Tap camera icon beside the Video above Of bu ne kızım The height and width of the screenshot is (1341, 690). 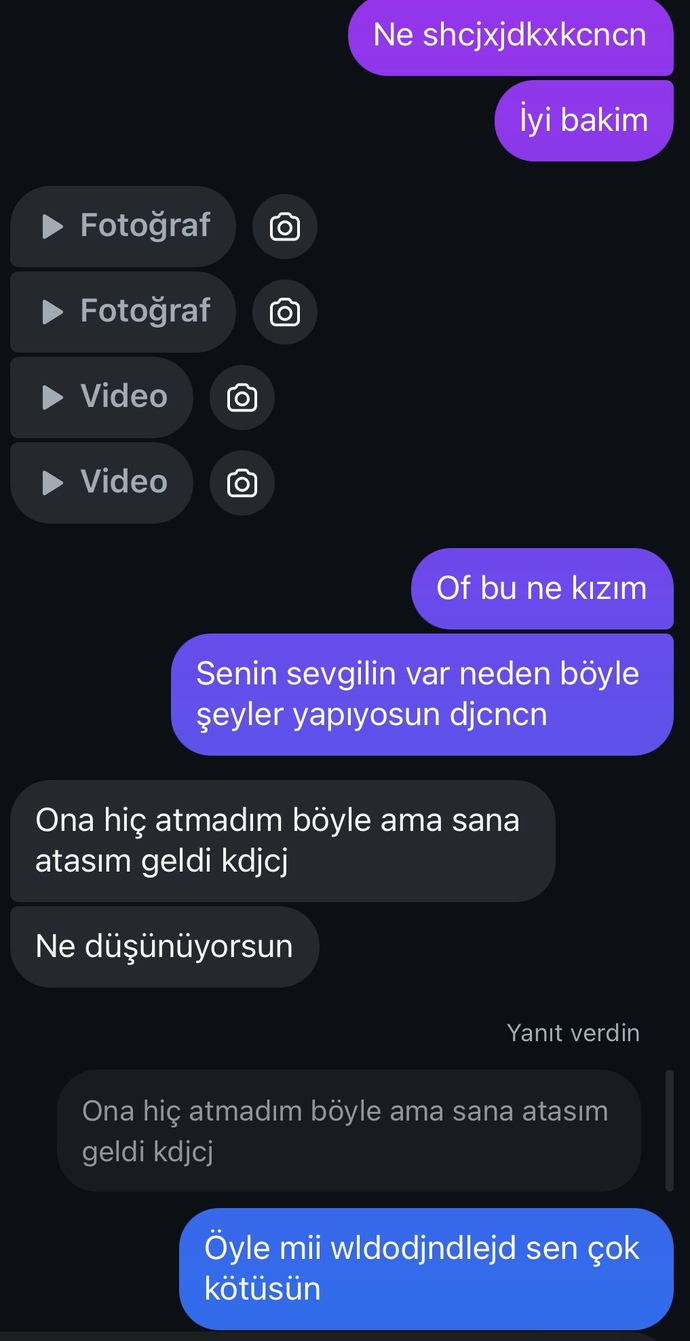point(241,483)
